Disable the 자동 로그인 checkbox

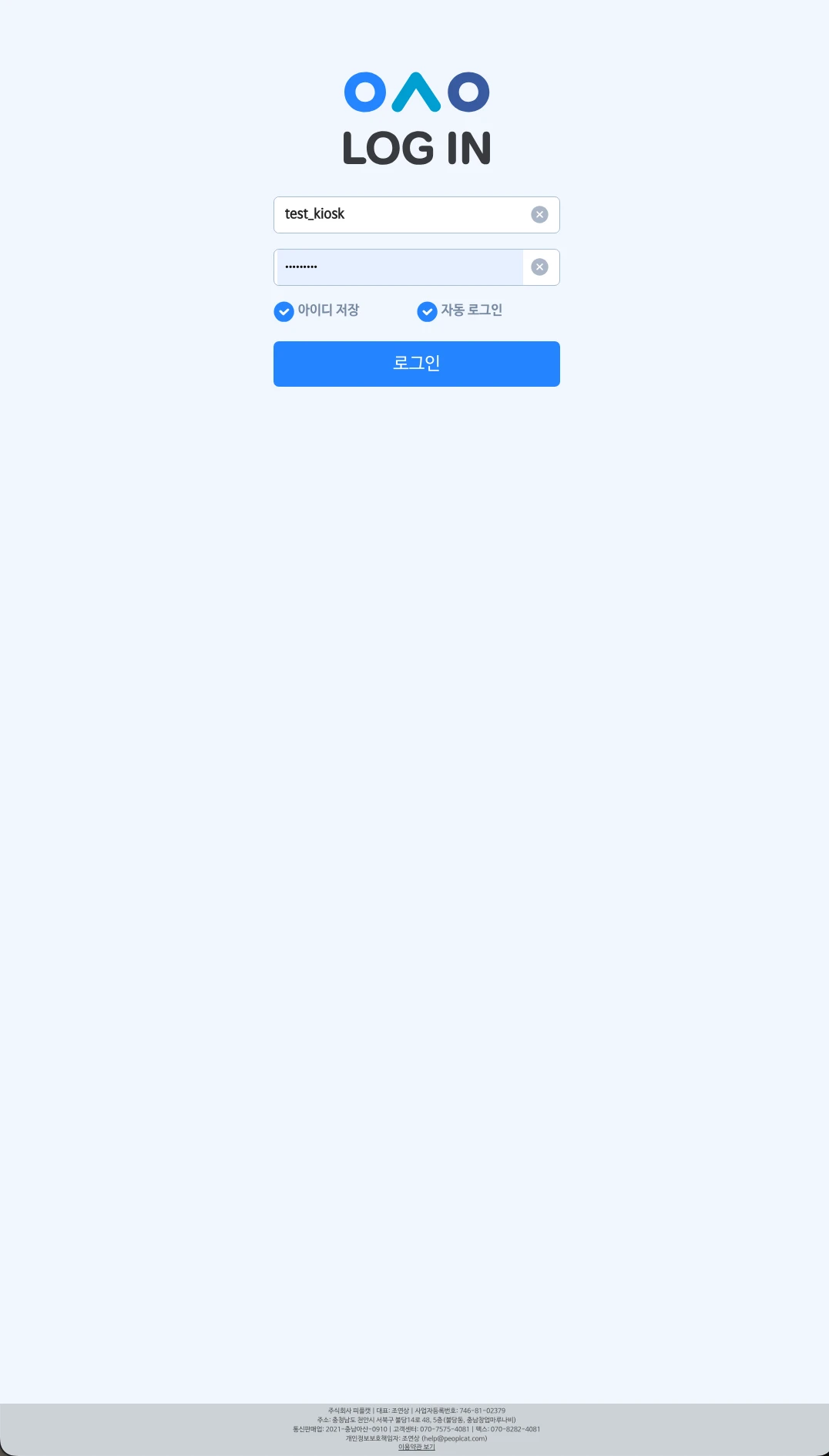tap(428, 311)
